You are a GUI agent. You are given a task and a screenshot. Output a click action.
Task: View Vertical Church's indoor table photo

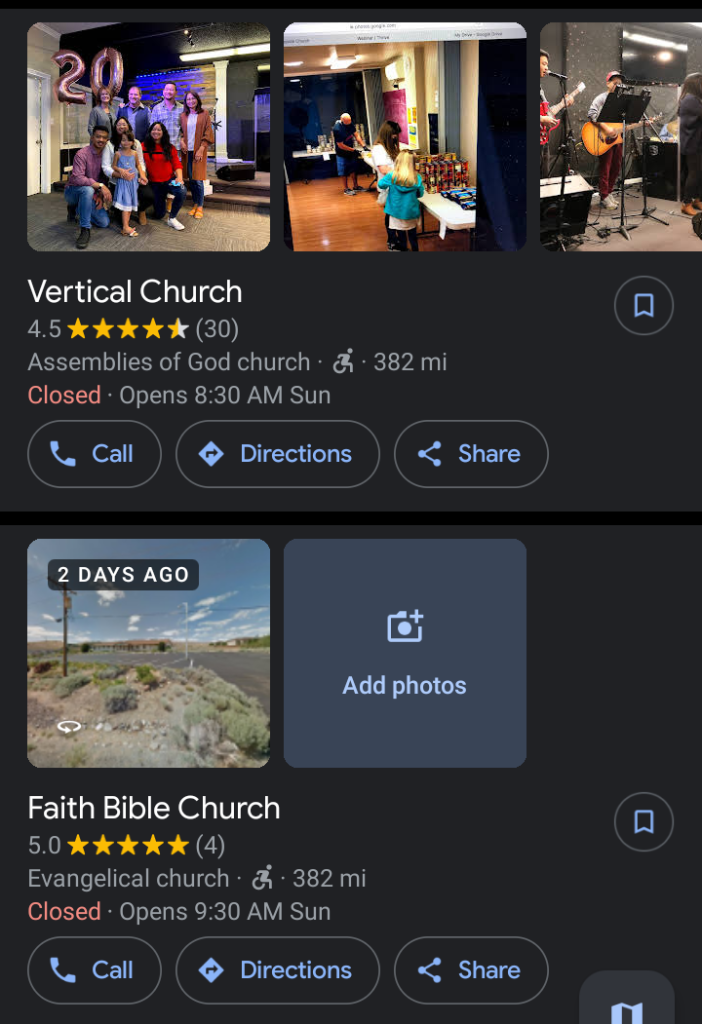point(405,137)
